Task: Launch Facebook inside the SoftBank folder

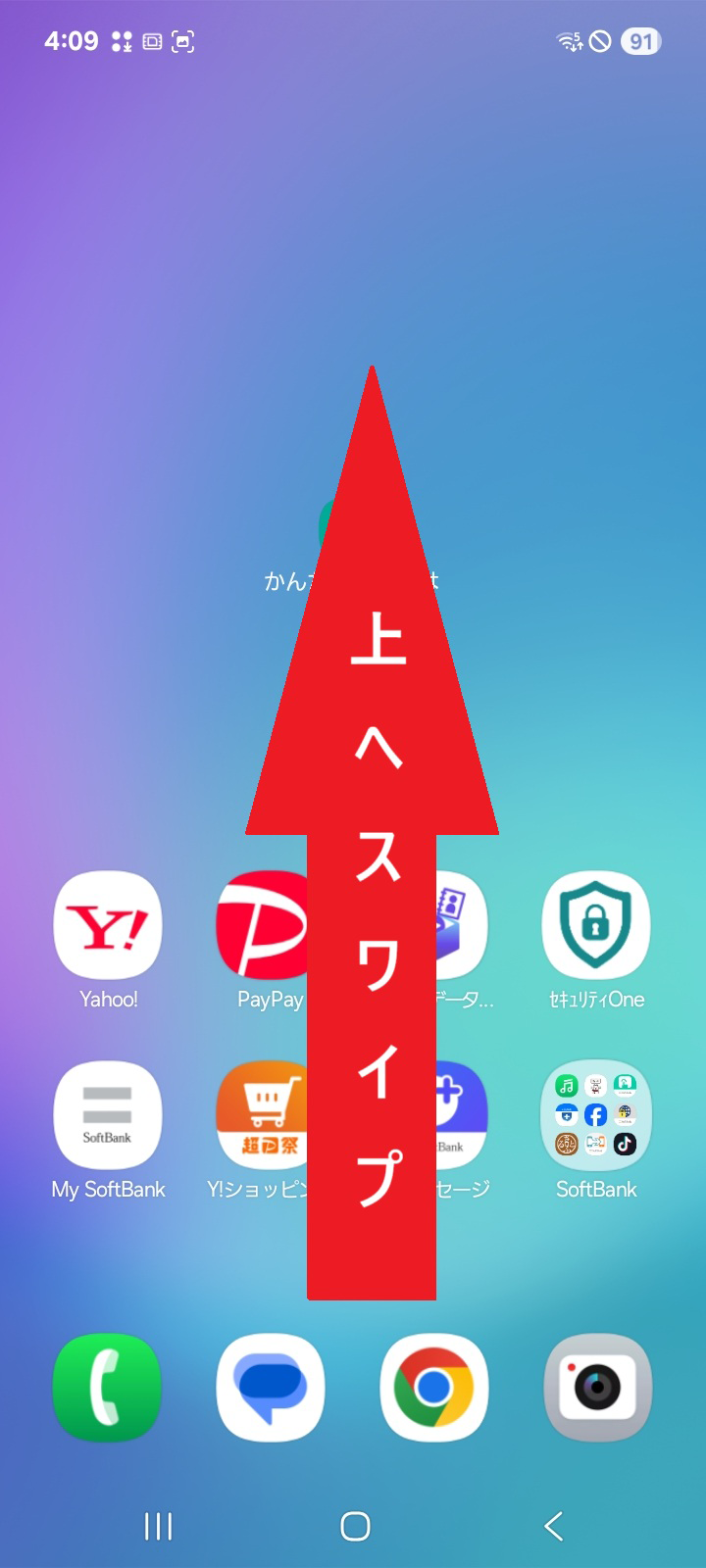Action: coord(595,1115)
